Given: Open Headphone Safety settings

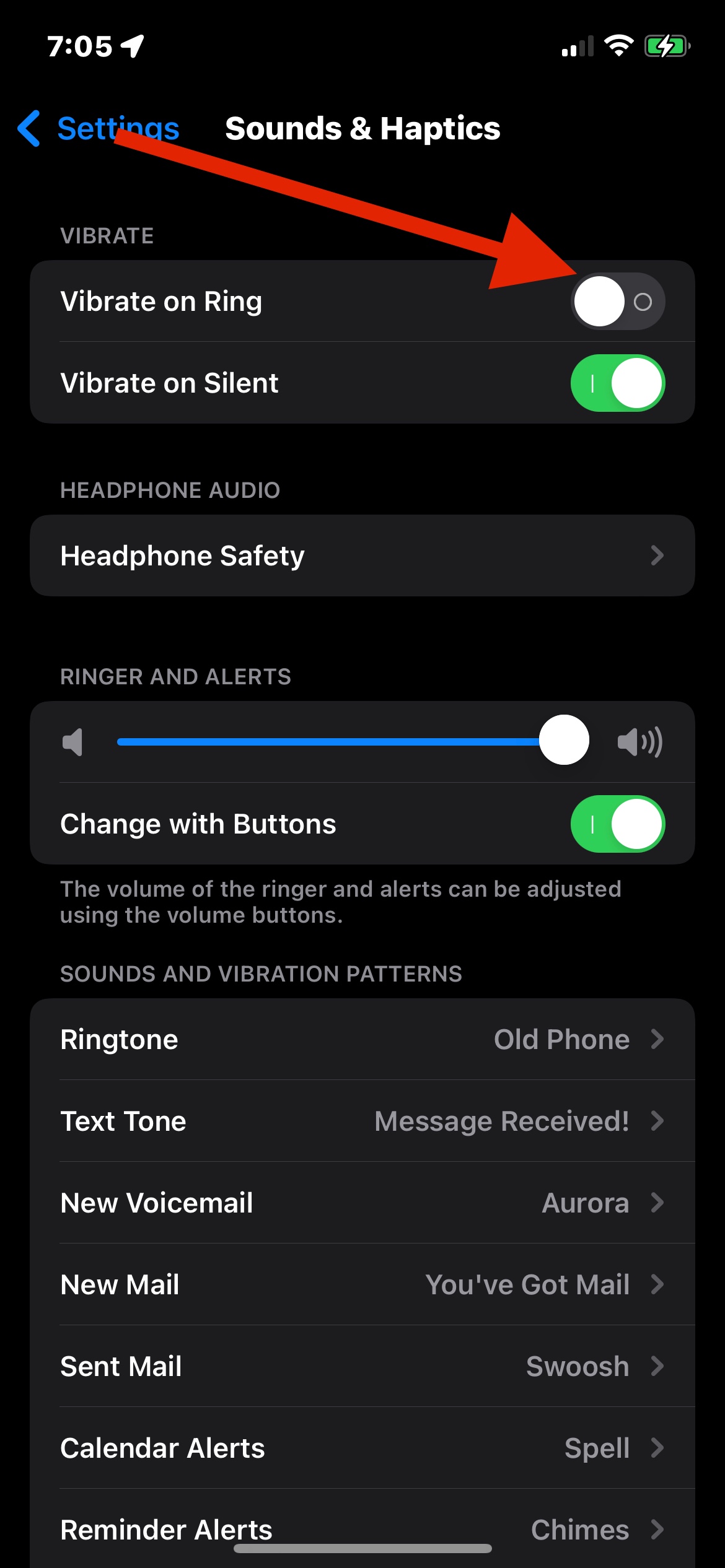Looking at the screenshot, I should [362, 555].
